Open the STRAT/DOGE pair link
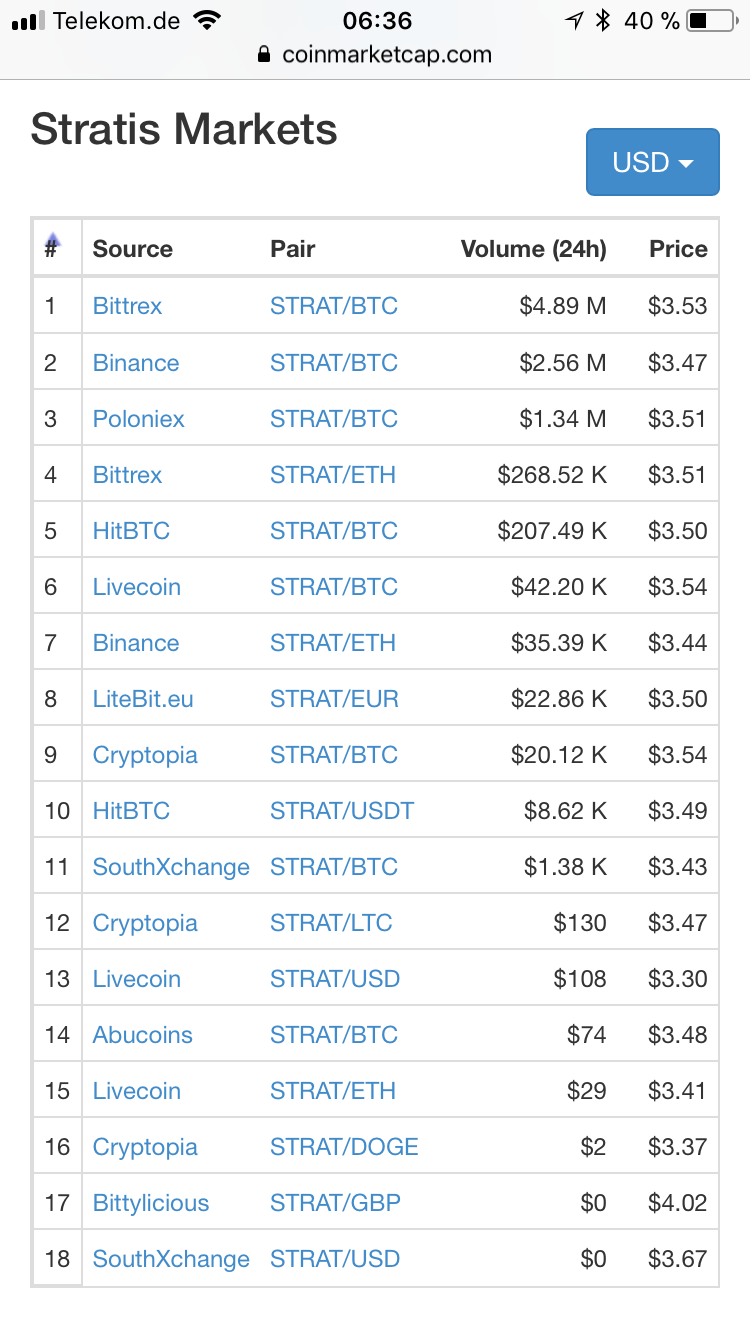Viewport: 750px width, 1334px height. 344,1147
